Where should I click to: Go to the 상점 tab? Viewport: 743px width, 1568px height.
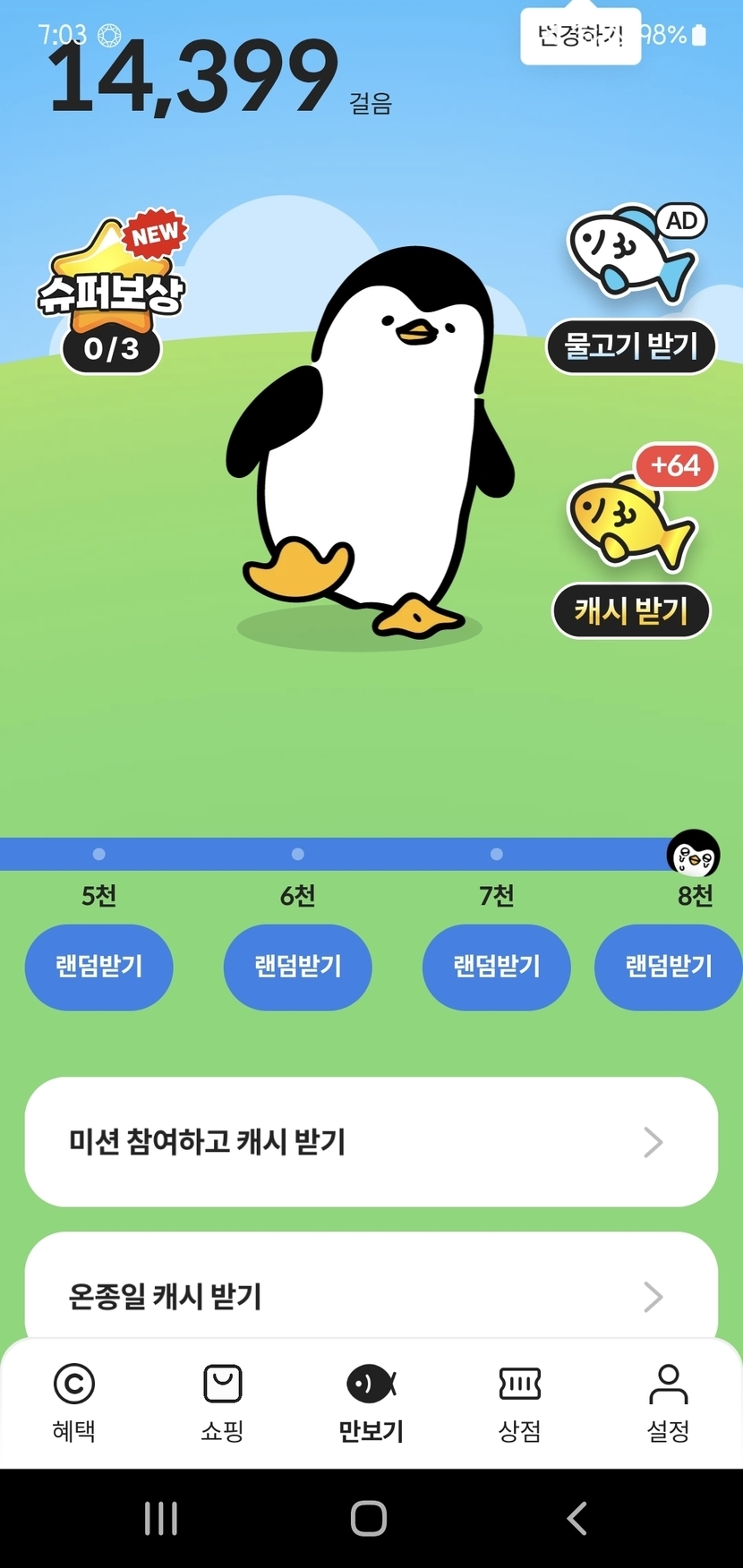click(520, 1403)
